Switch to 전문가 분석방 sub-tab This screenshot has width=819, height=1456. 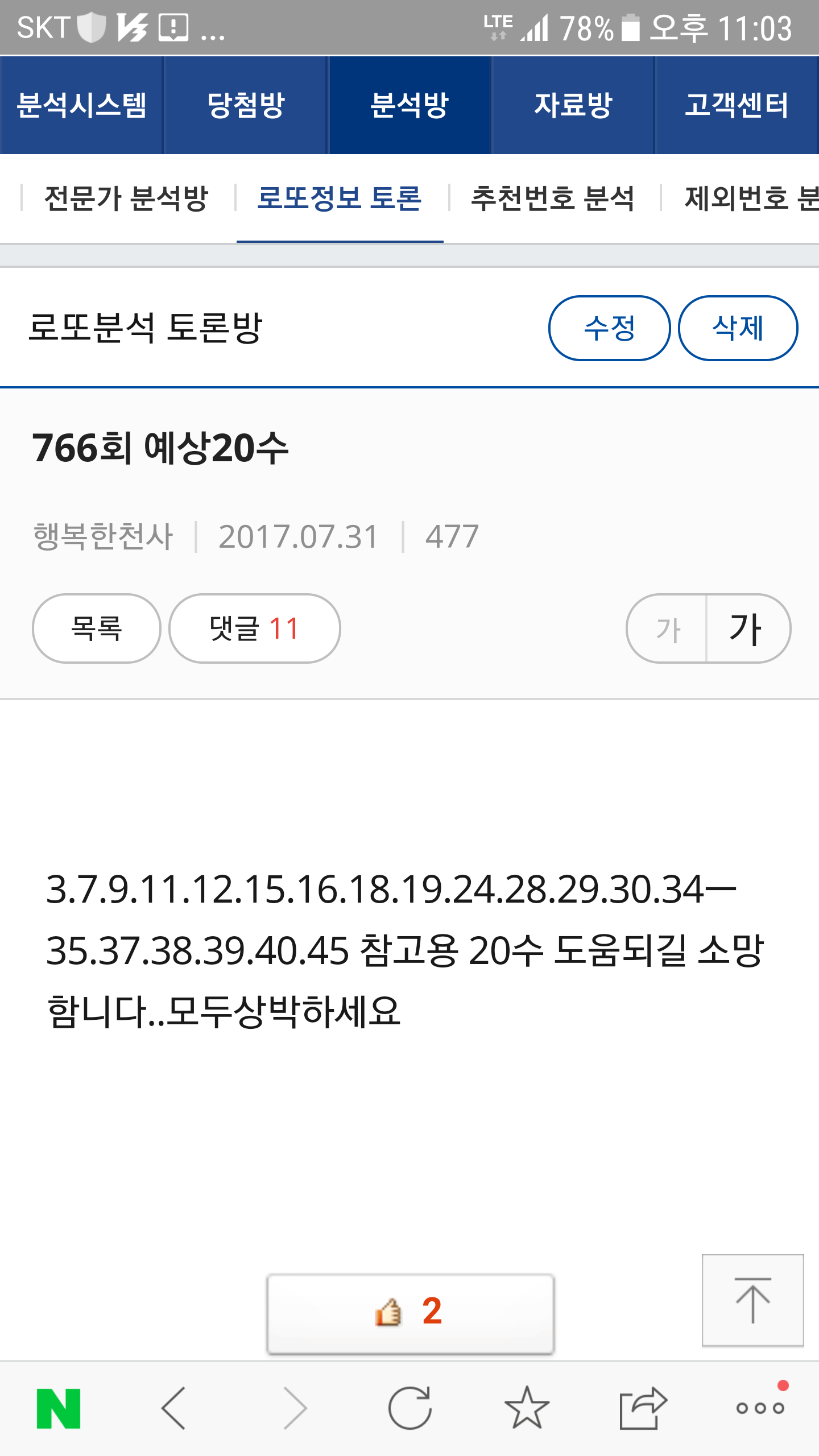126,198
